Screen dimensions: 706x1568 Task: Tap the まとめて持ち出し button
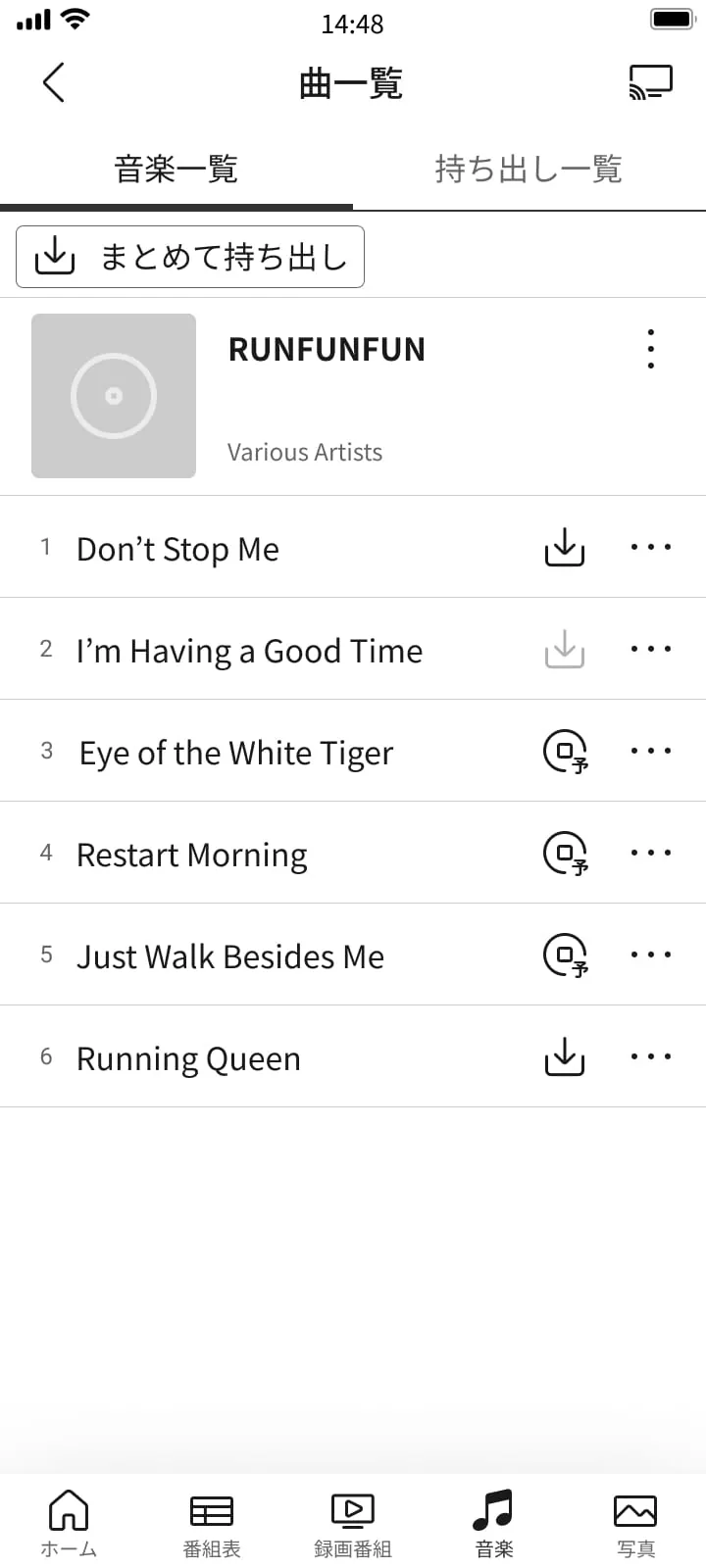190,257
